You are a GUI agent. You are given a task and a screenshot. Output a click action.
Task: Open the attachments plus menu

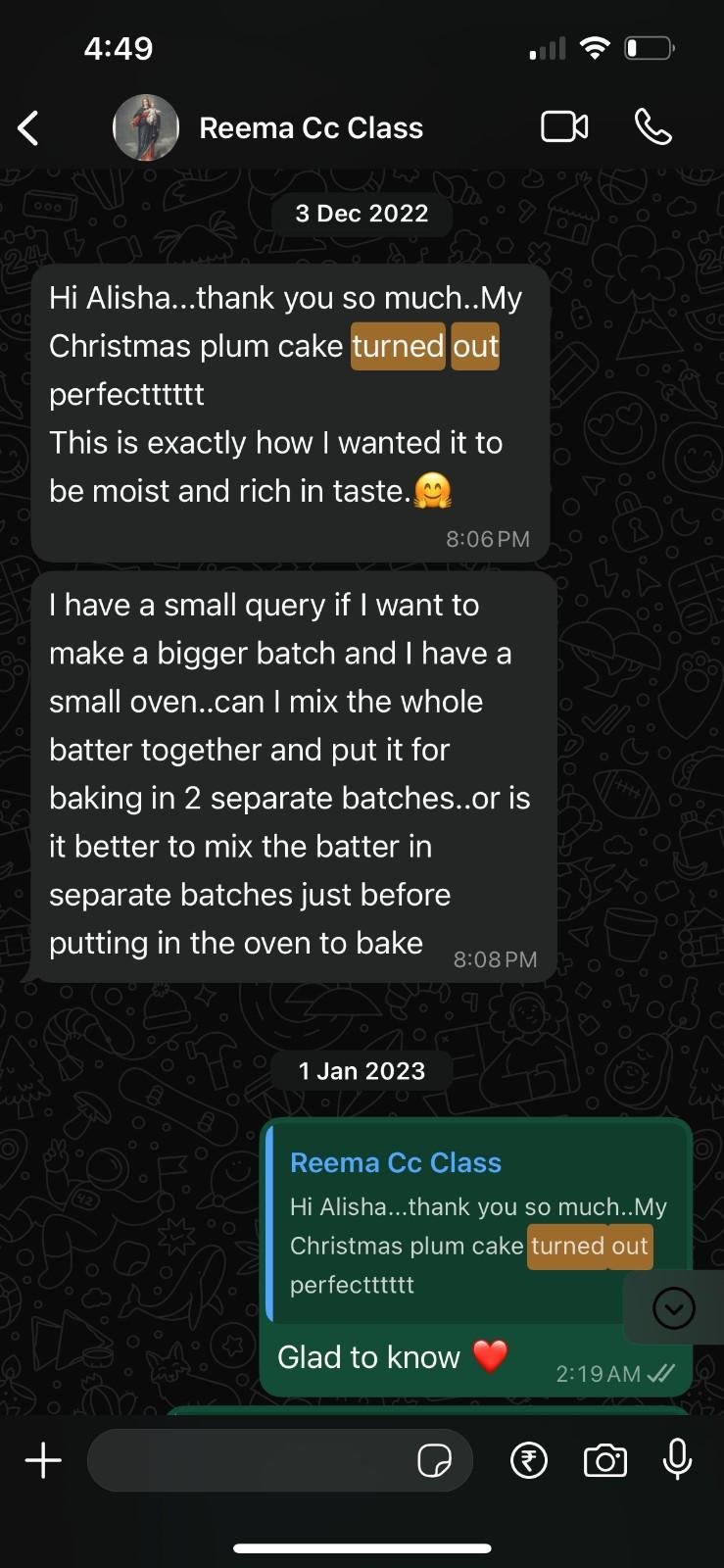(x=43, y=1460)
